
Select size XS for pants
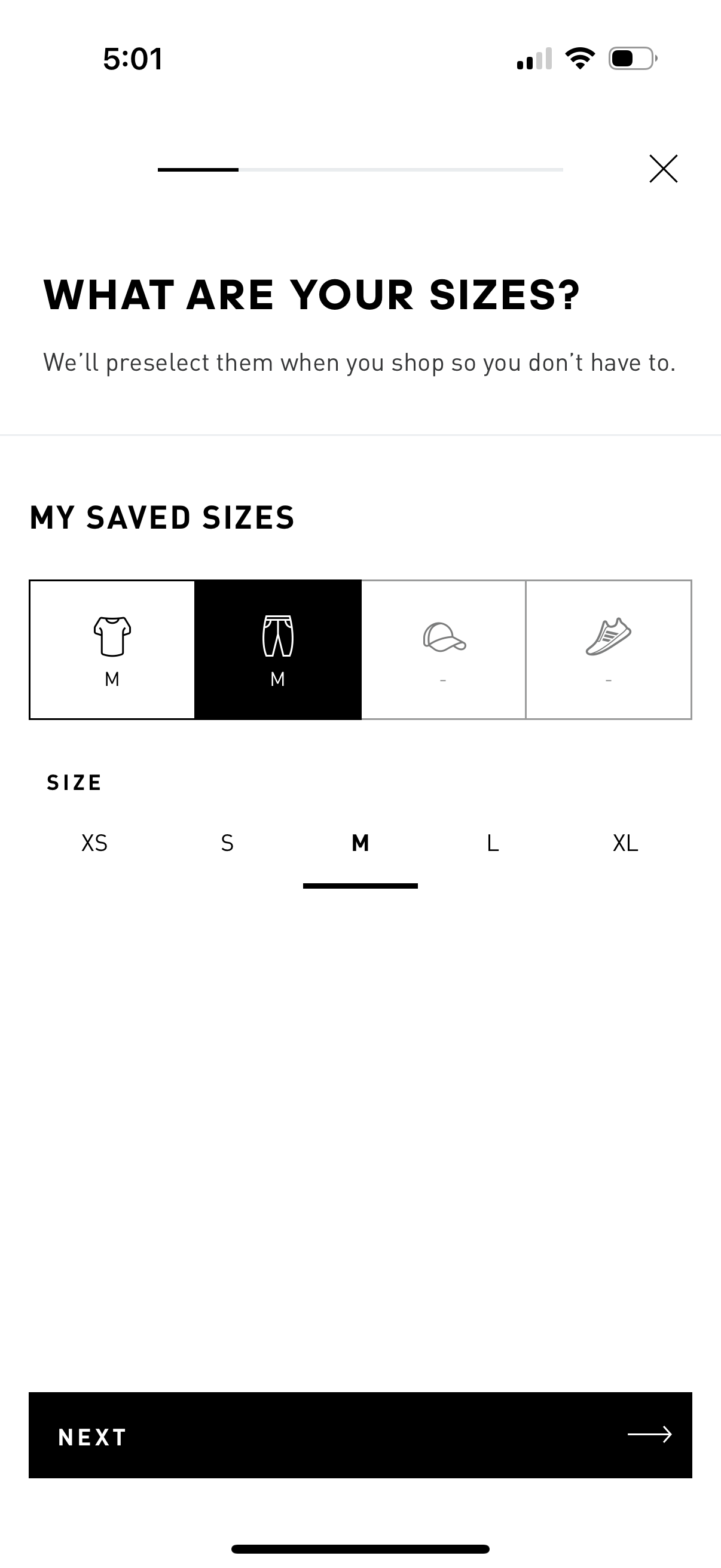[96, 843]
